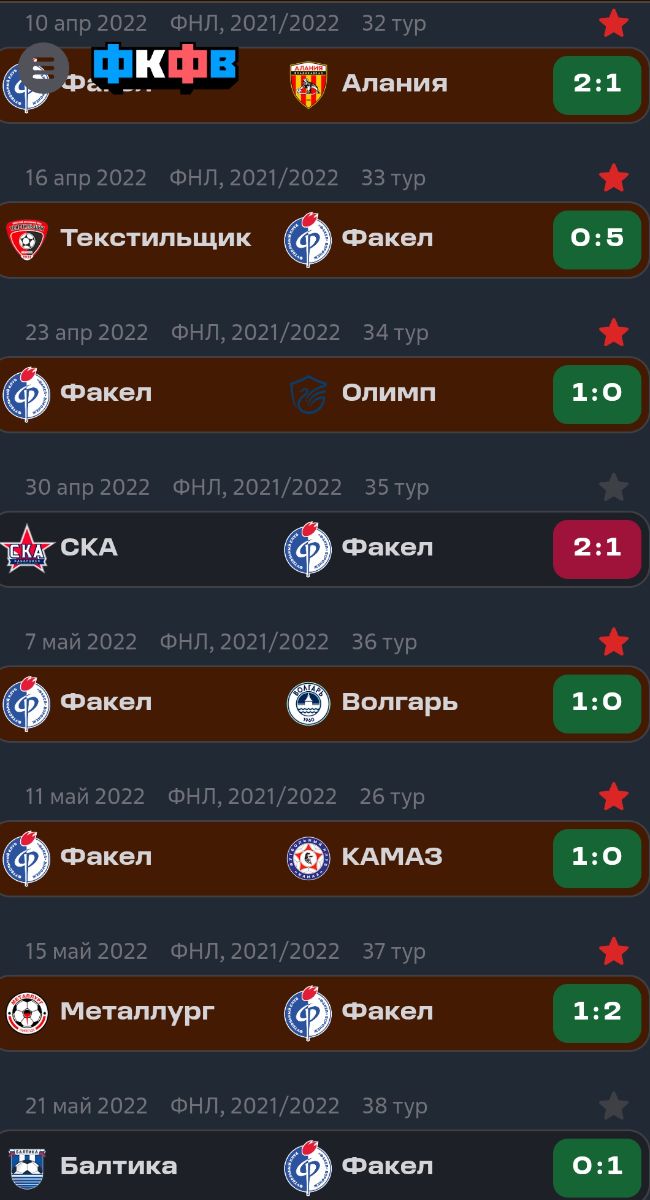Toggle the star for 7 май 2022 match
Viewport: 650px width, 1200px height.
tap(613, 642)
